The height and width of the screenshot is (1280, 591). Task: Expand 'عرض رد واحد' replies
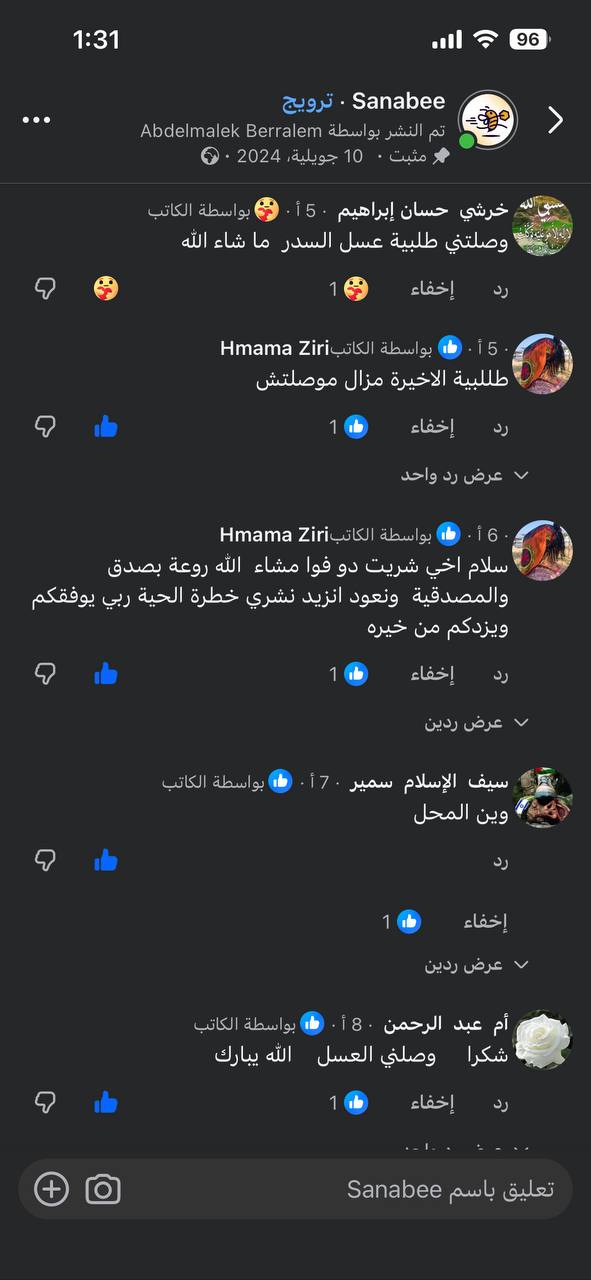(x=465, y=475)
